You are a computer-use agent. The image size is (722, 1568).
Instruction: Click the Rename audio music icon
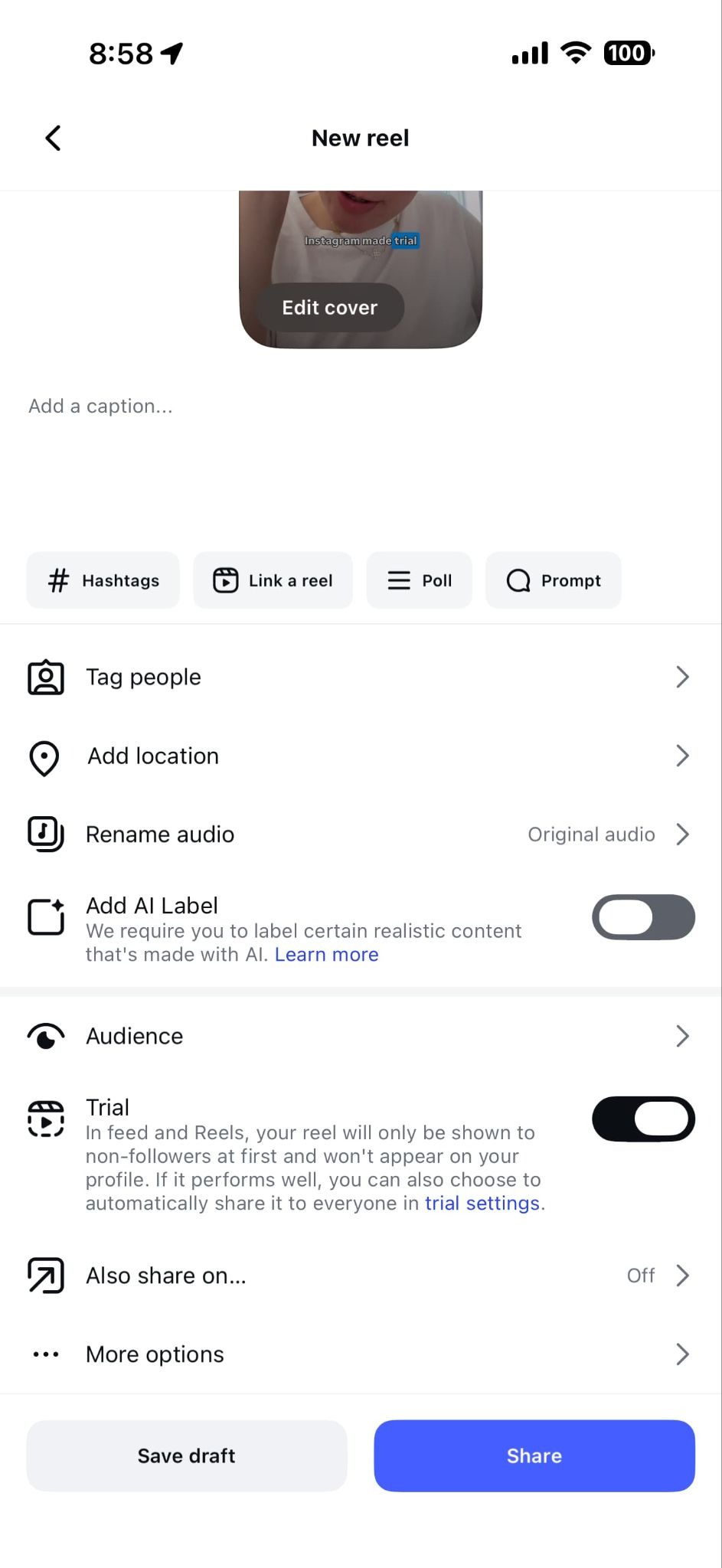[x=46, y=835]
